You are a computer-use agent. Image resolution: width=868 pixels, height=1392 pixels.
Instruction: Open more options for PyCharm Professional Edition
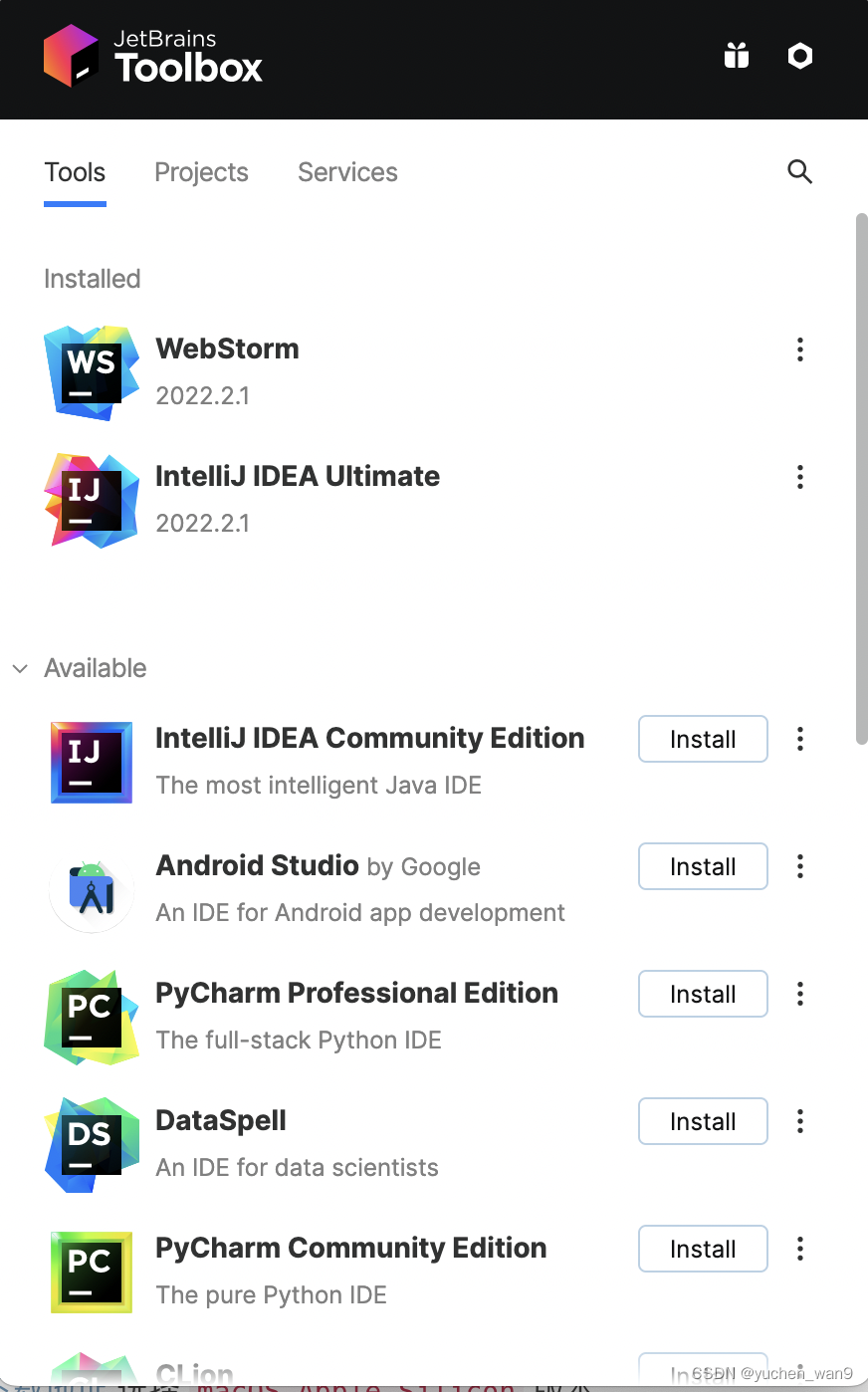pyautogui.click(x=800, y=994)
